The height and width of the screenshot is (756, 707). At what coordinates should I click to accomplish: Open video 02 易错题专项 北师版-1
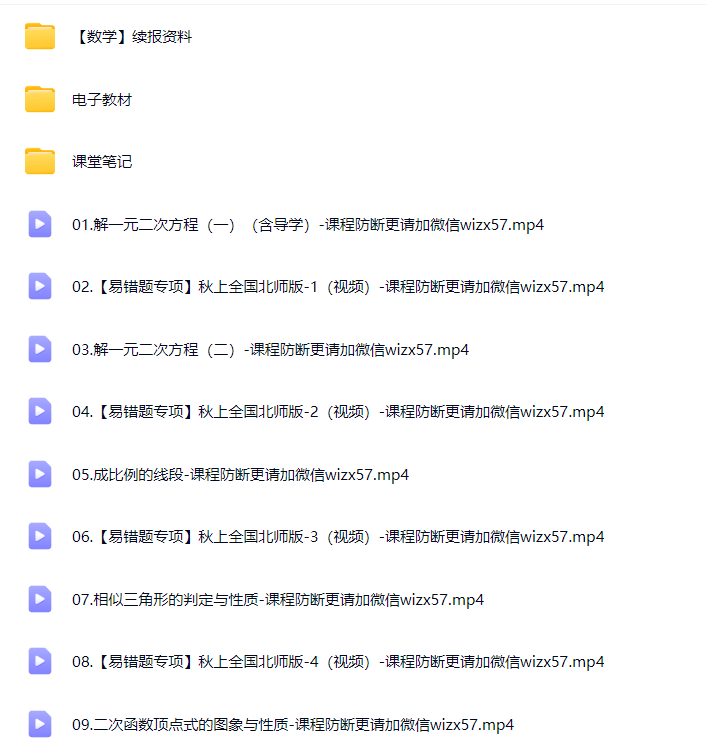(338, 287)
